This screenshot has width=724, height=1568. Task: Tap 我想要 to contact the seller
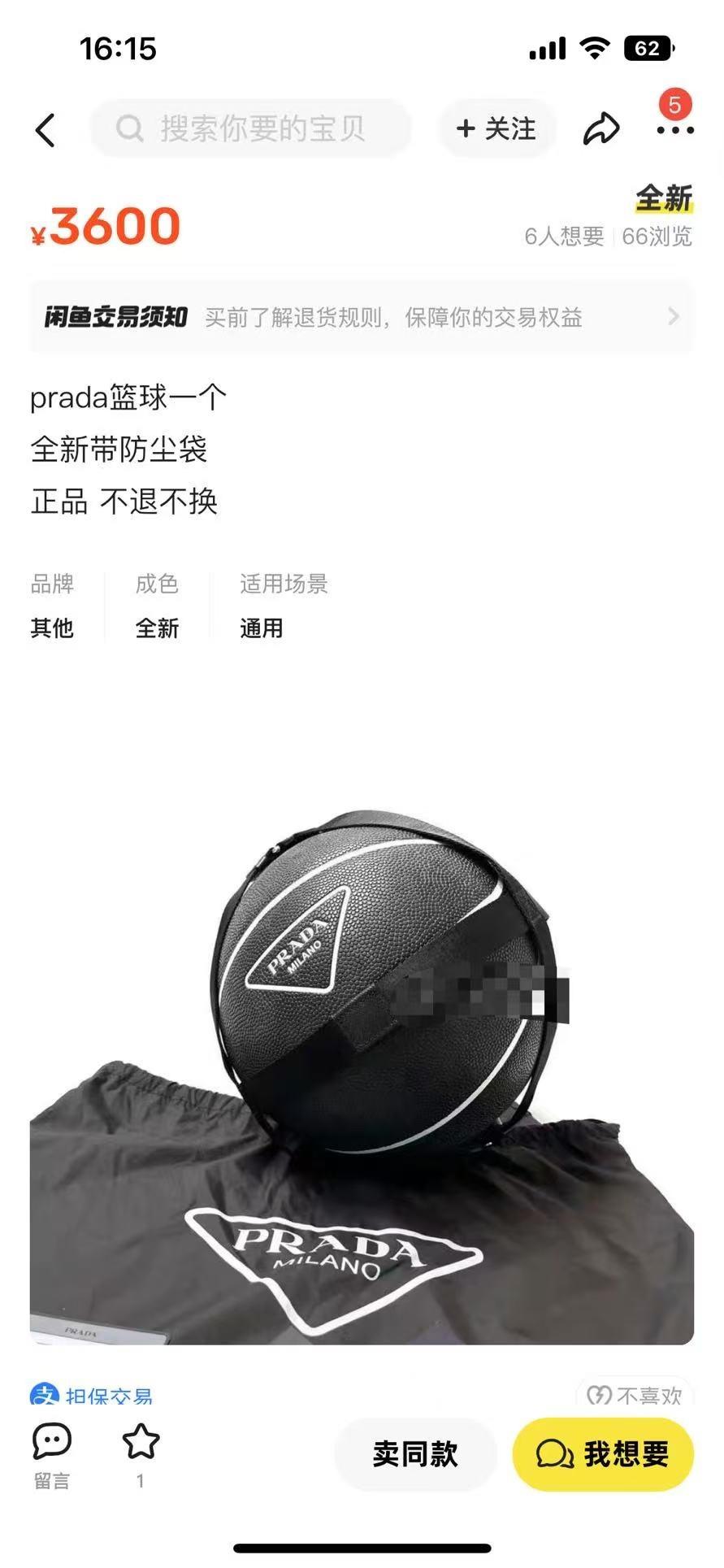click(603, 1454)
